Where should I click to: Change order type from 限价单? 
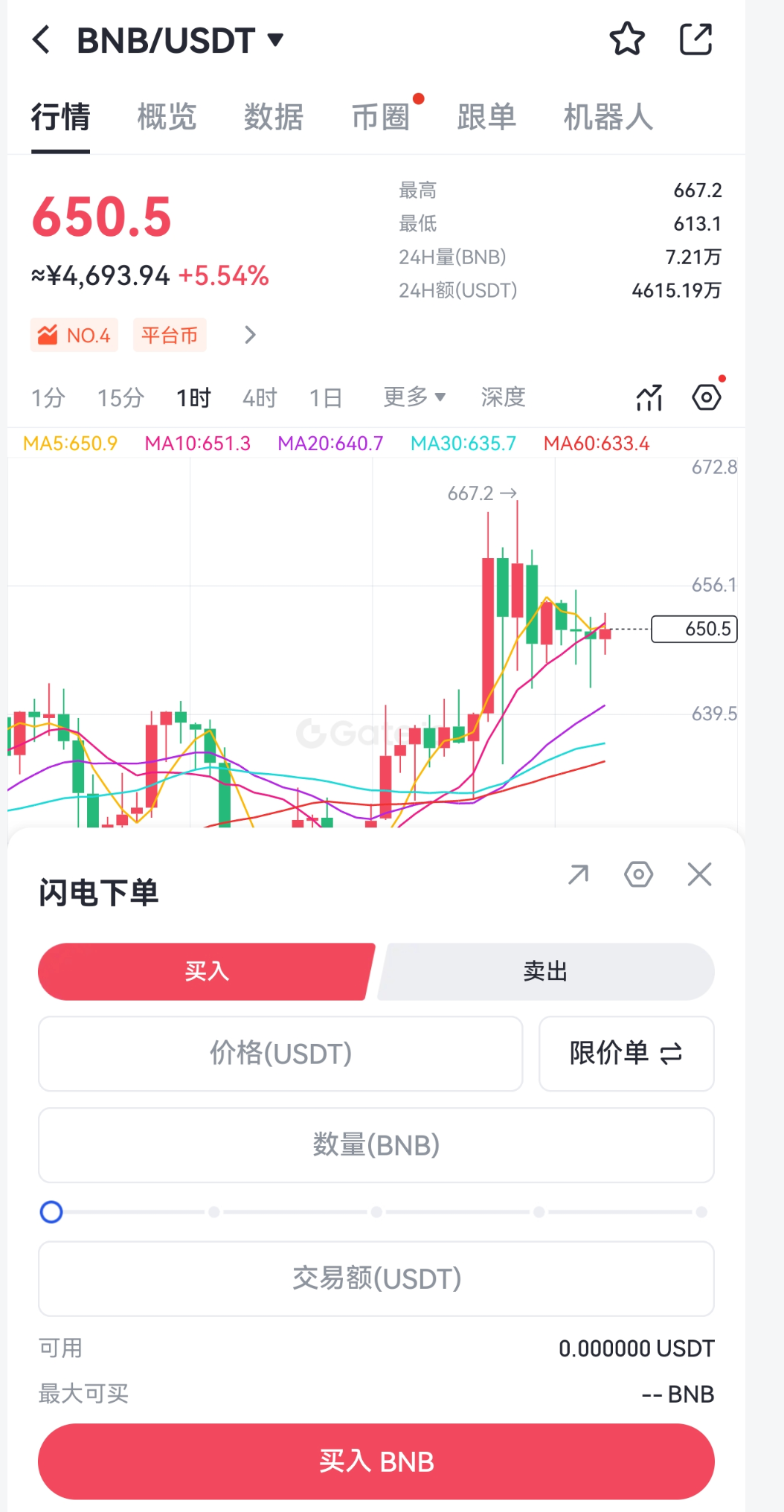[626, 1054]
